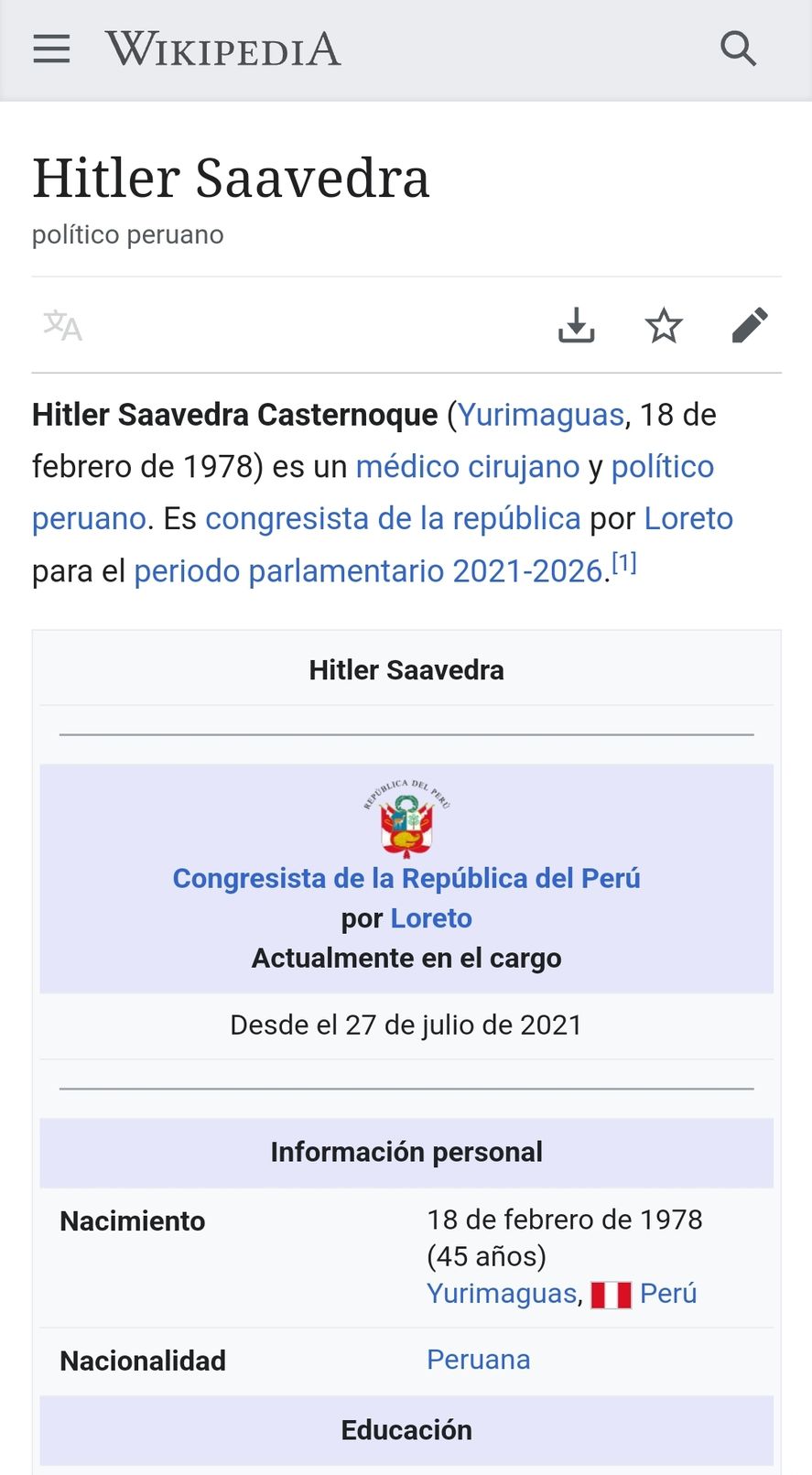This screenshot has width=812, height=1475.
Task: Open the Peruana nationality link
Action: (478, 1360)
